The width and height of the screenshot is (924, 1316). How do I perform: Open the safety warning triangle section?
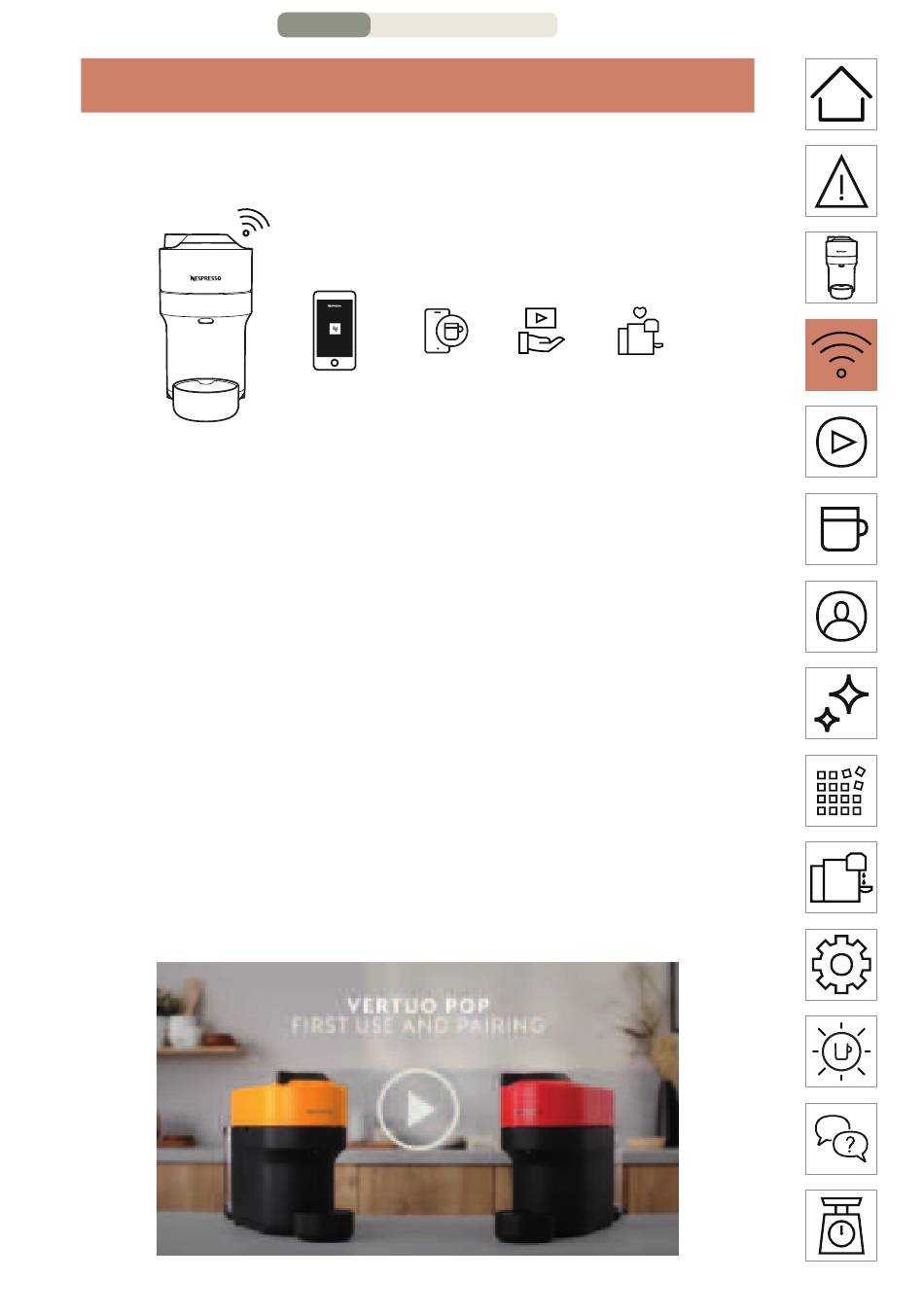tap(841, 181)
